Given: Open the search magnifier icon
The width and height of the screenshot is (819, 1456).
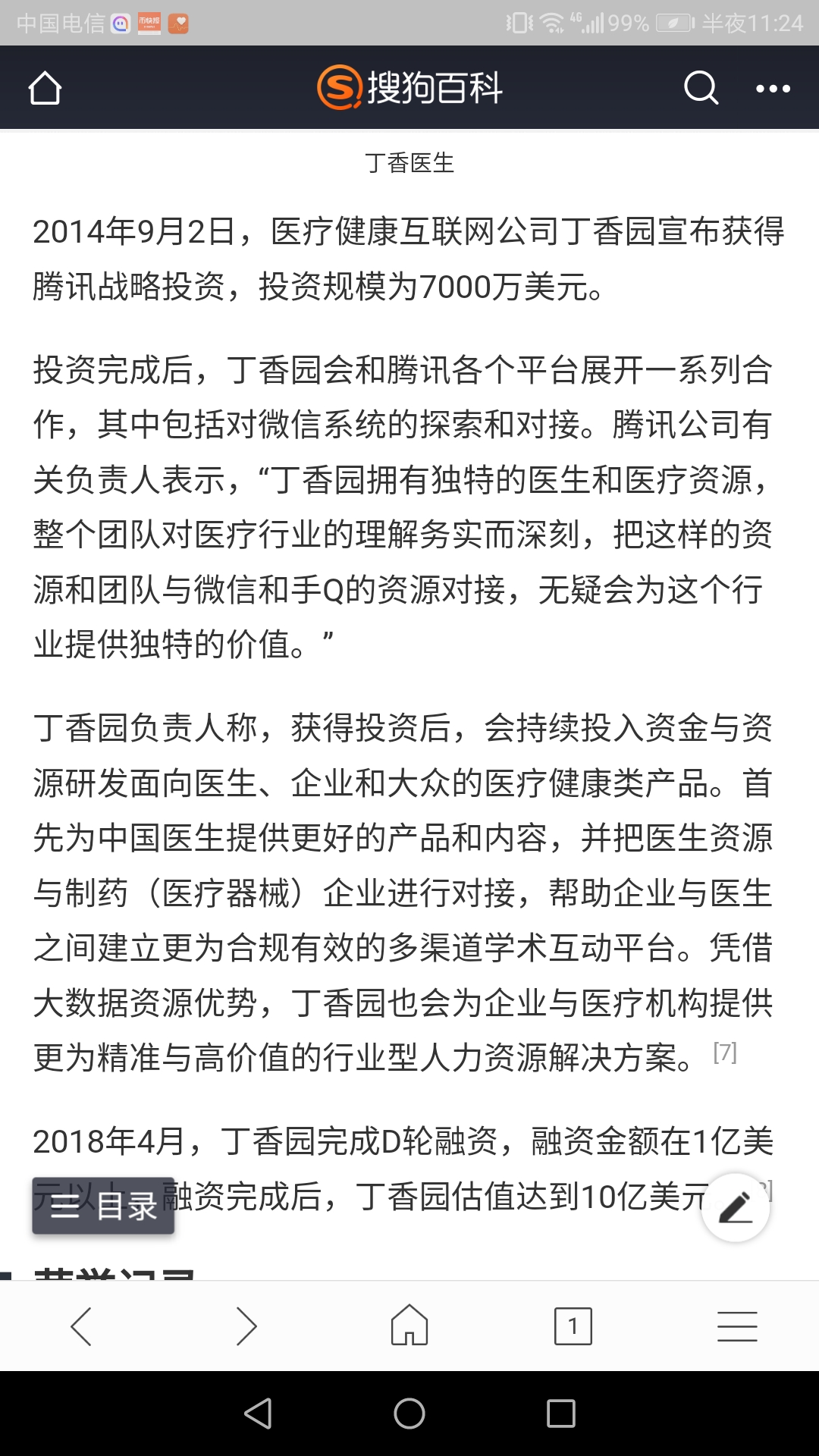Looking at the screenshot, I should point(701,88).
